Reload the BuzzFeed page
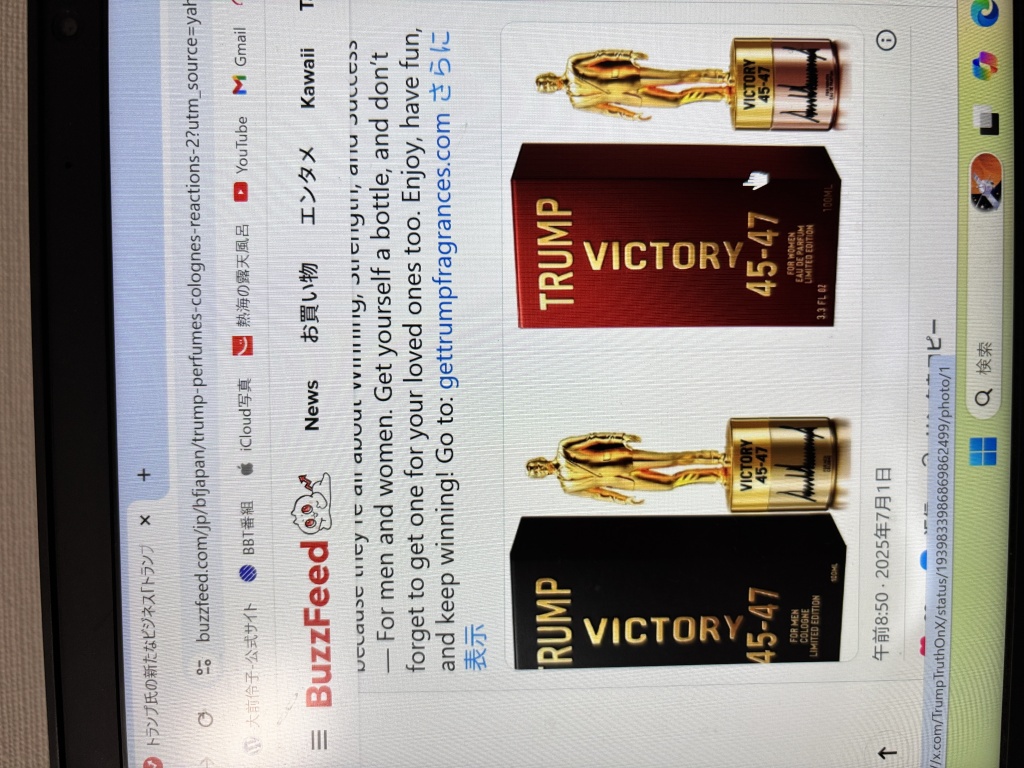 tap(204, 719)
